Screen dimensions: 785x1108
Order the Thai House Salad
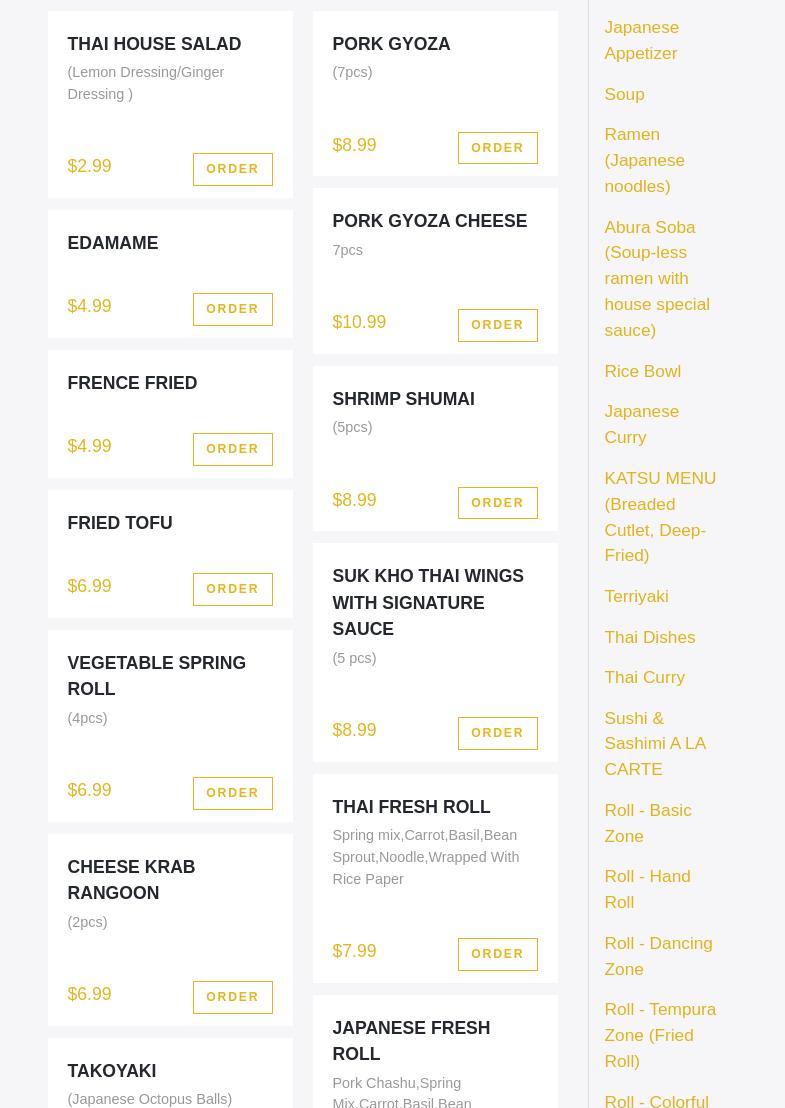pos(232,169)
